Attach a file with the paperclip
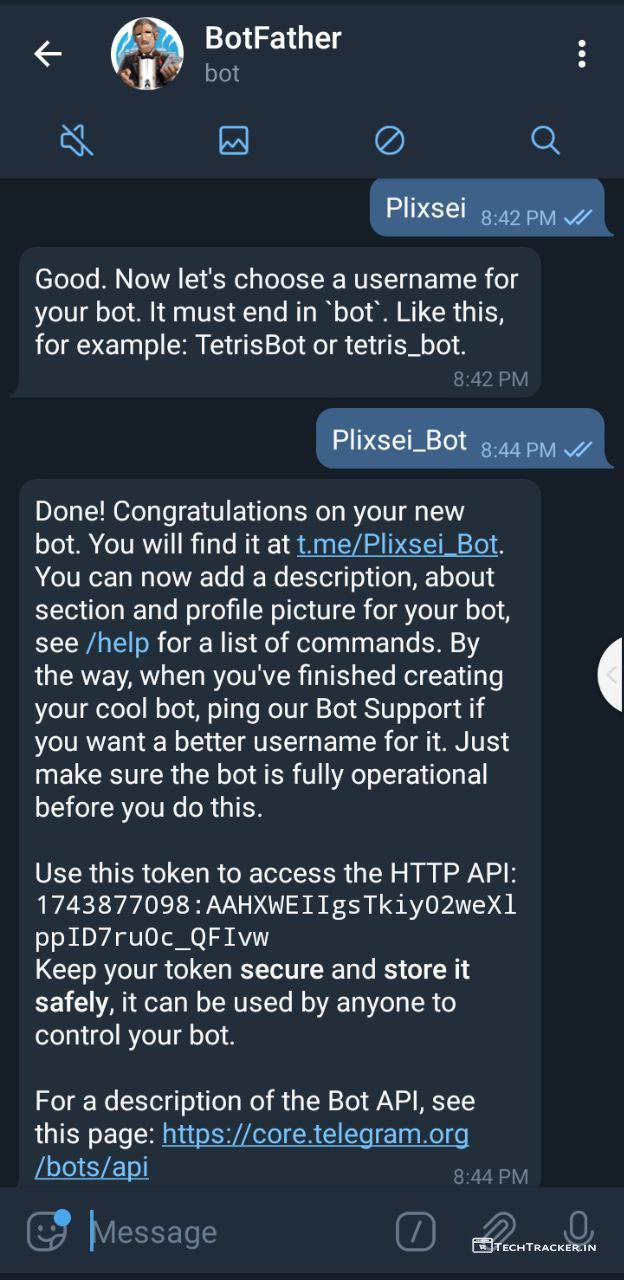 click(x=497, y=1231)
